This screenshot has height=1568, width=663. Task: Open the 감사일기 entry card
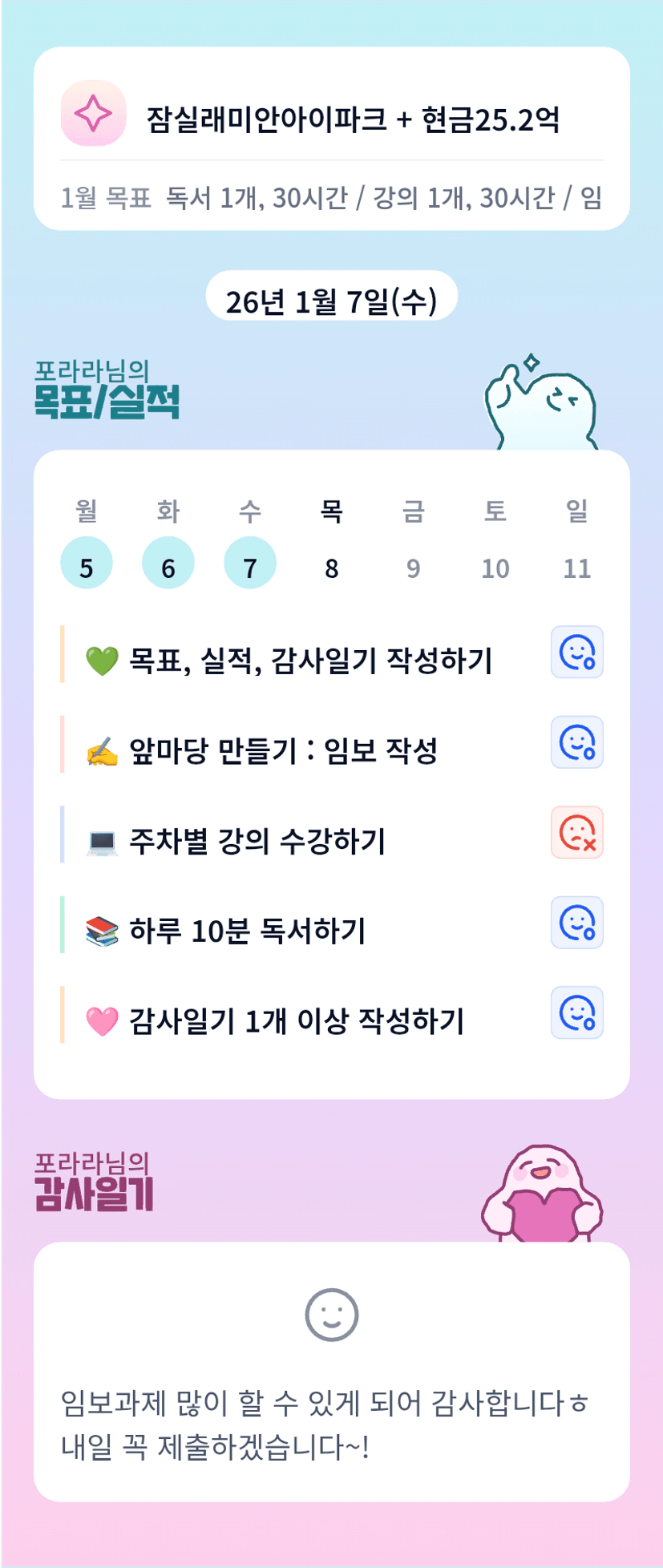click(x=332, y=1372)
